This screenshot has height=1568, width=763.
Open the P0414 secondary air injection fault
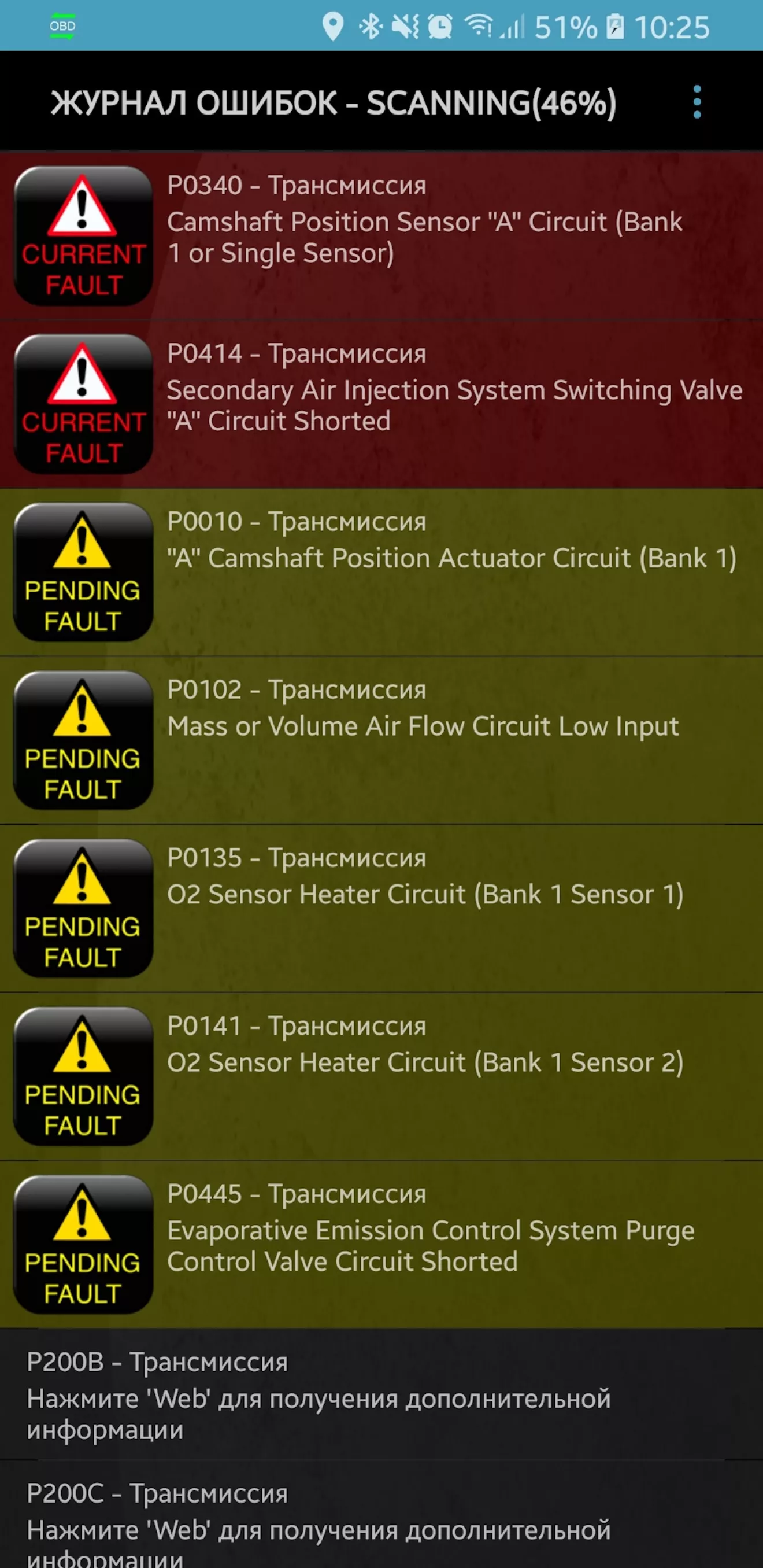pyautogui.click(x=426, y=404)
